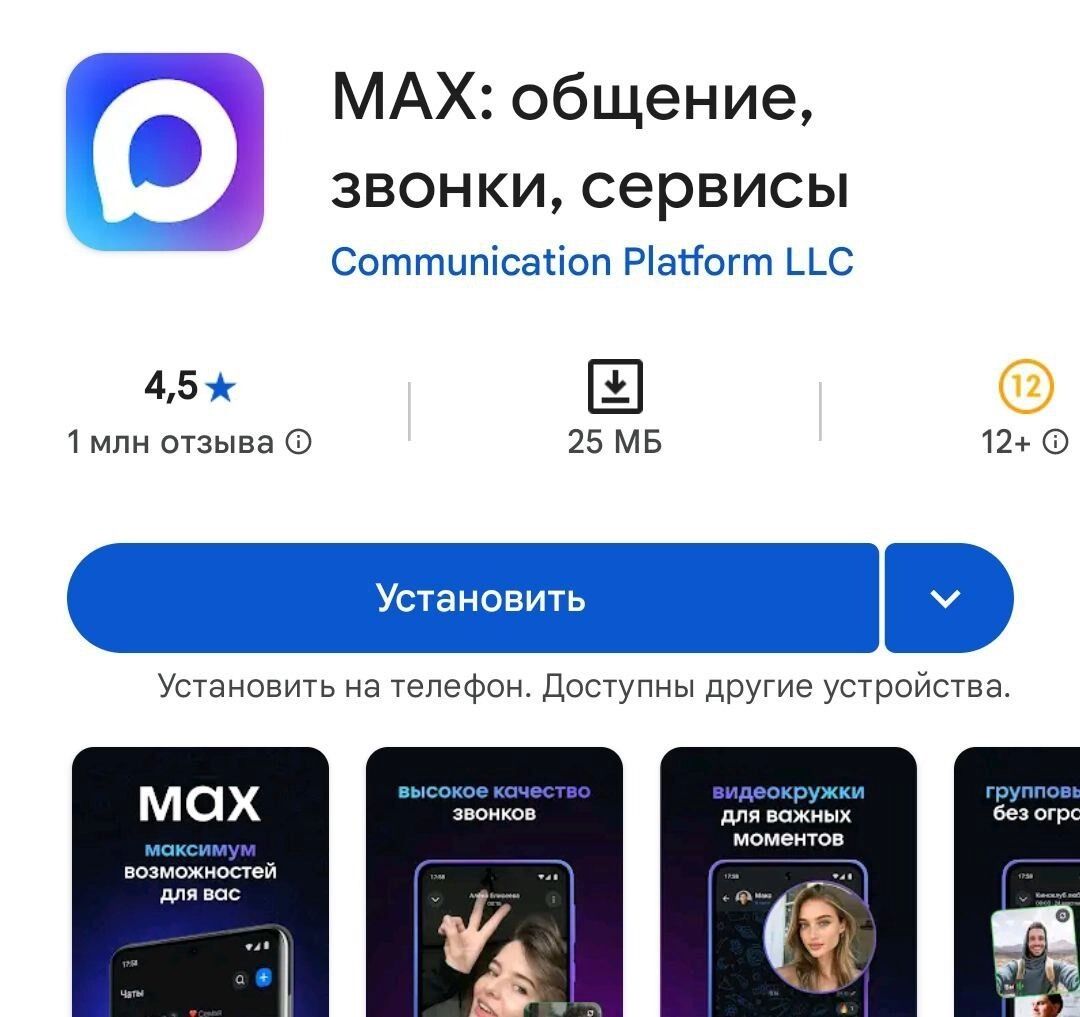Viewport: 1080px width, 1017px height.
Task: Expand the install options dropdown arrow
Action: coord(947,598)
